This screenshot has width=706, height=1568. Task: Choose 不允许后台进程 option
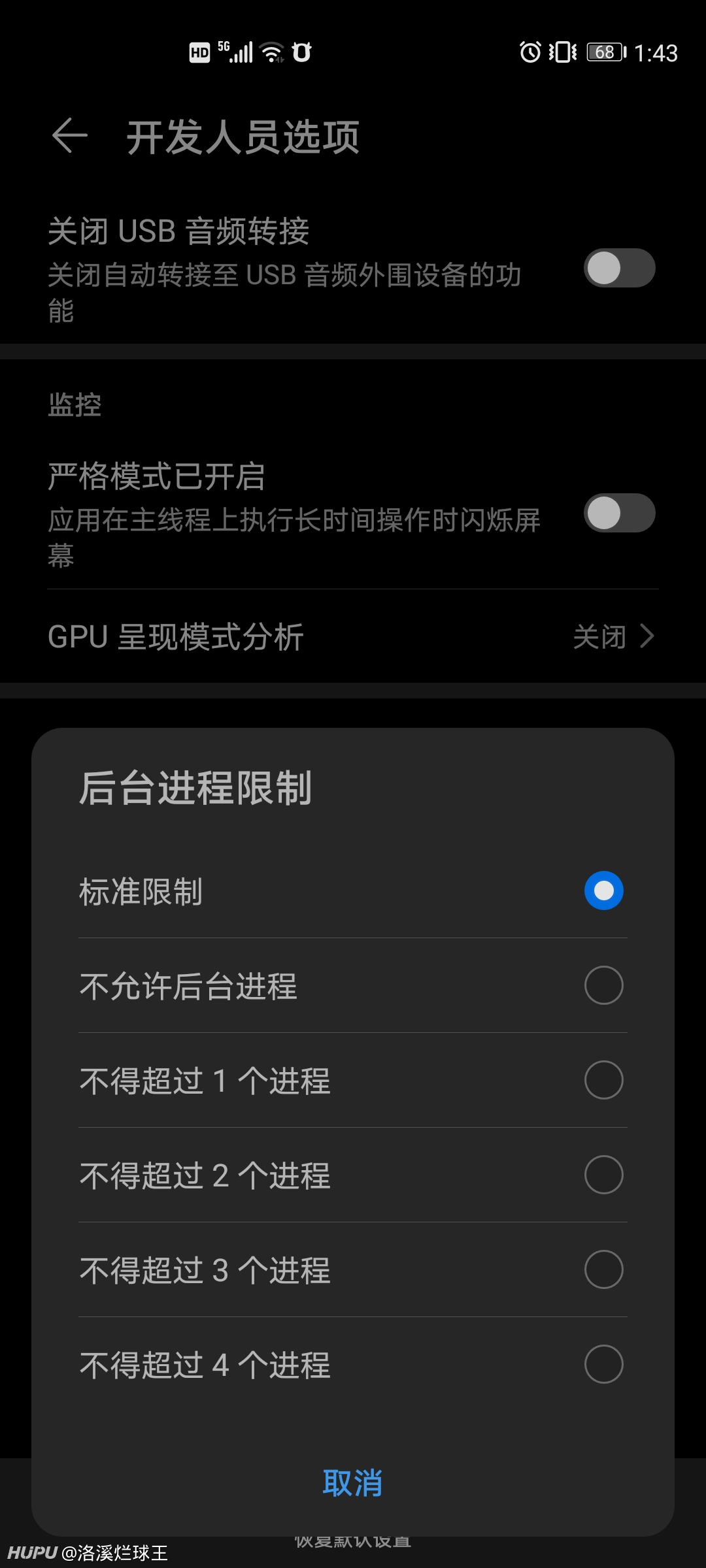[352, 985]
